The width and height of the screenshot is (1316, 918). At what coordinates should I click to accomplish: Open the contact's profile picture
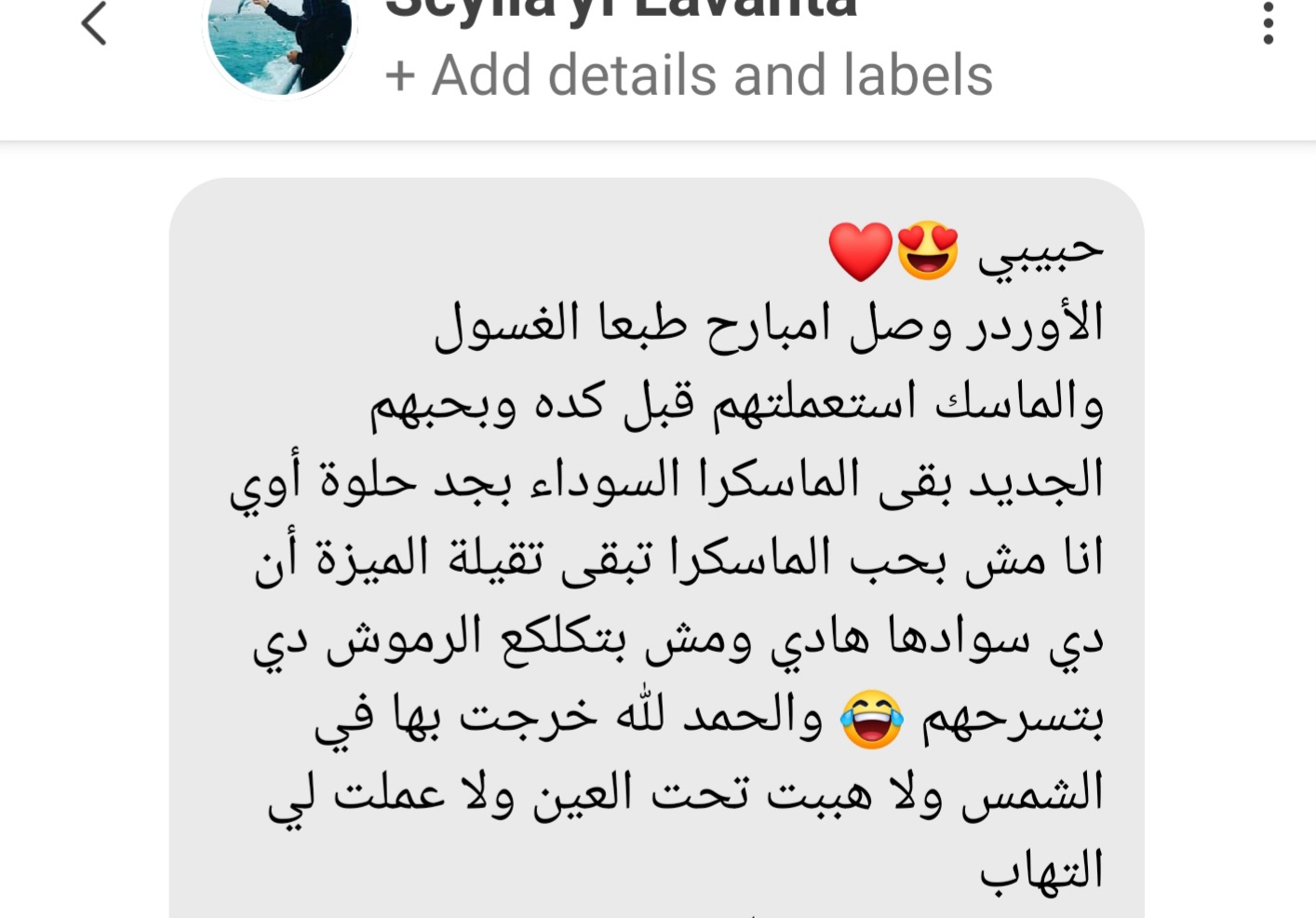[279, 42]
